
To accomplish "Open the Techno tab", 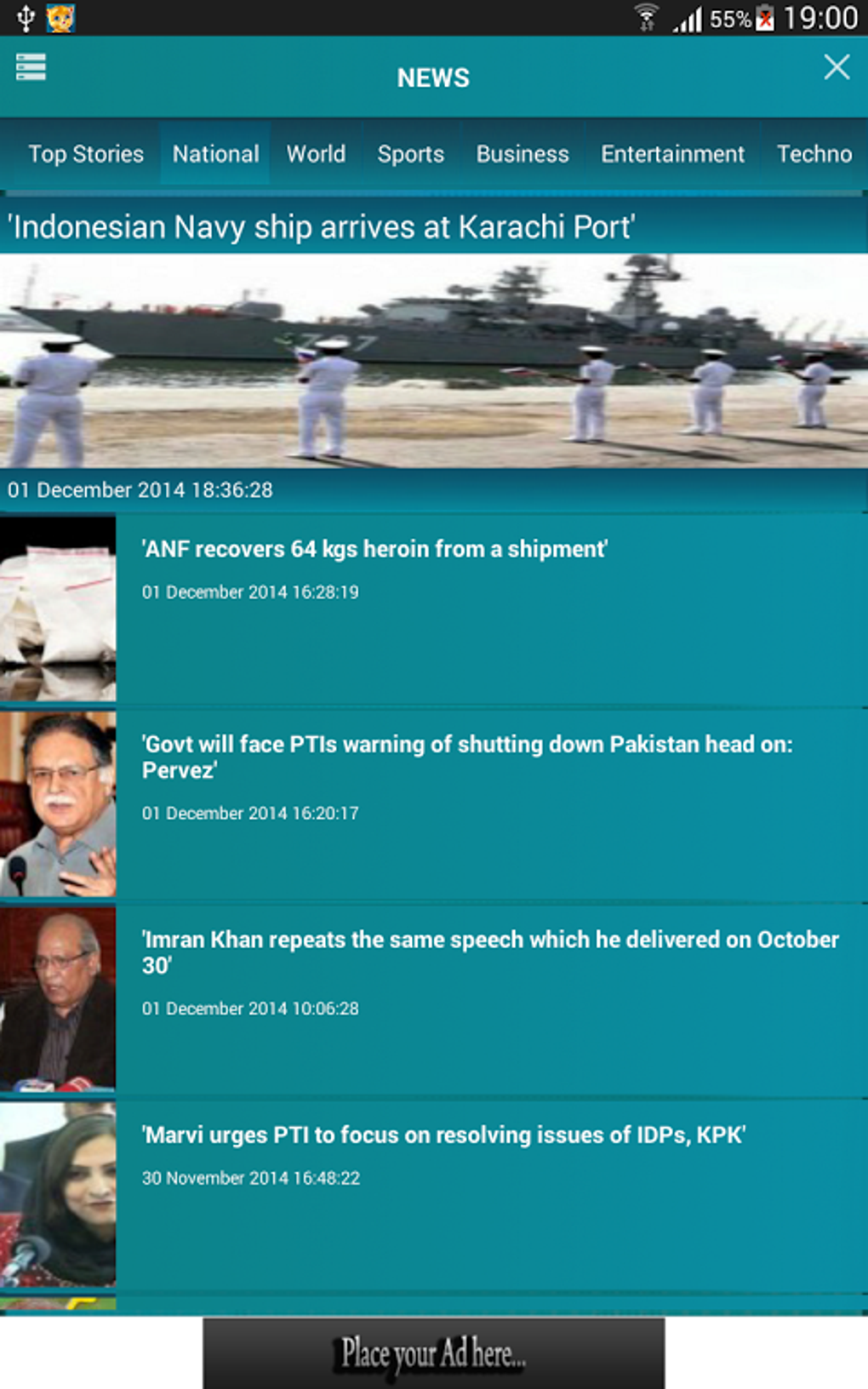I will (814, 154).
